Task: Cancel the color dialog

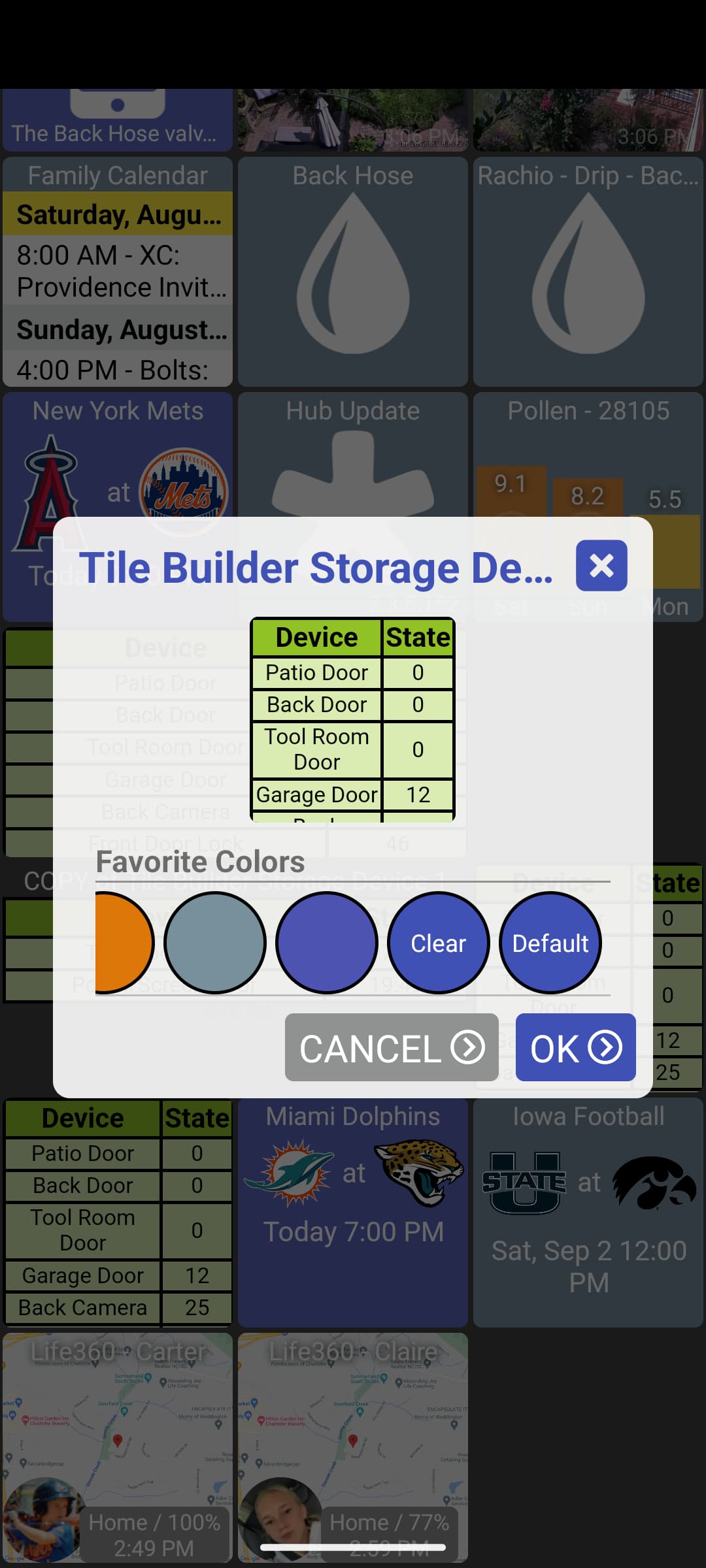Action: 392,1047
